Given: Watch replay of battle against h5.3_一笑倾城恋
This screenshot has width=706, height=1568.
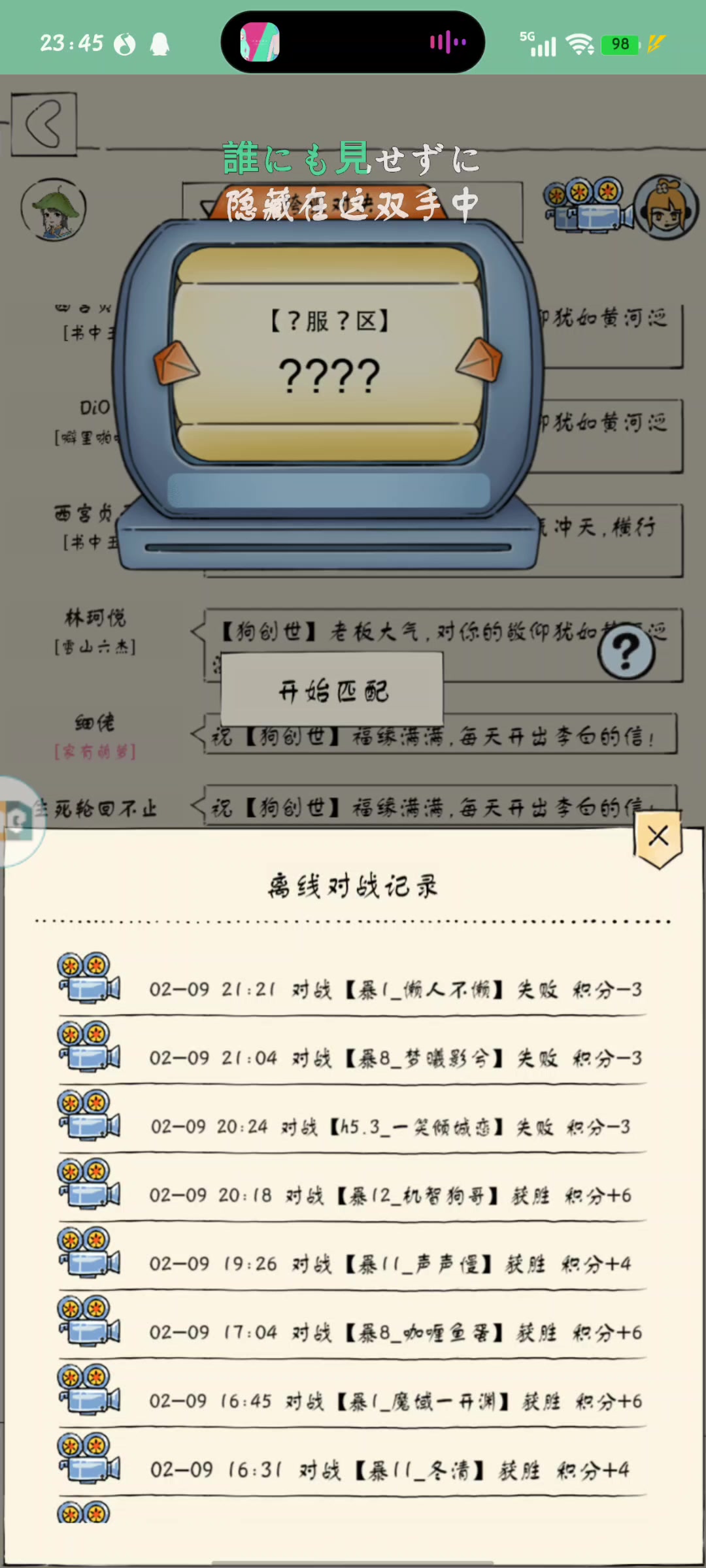Looking at the screenshot, I should point(89,1115).
